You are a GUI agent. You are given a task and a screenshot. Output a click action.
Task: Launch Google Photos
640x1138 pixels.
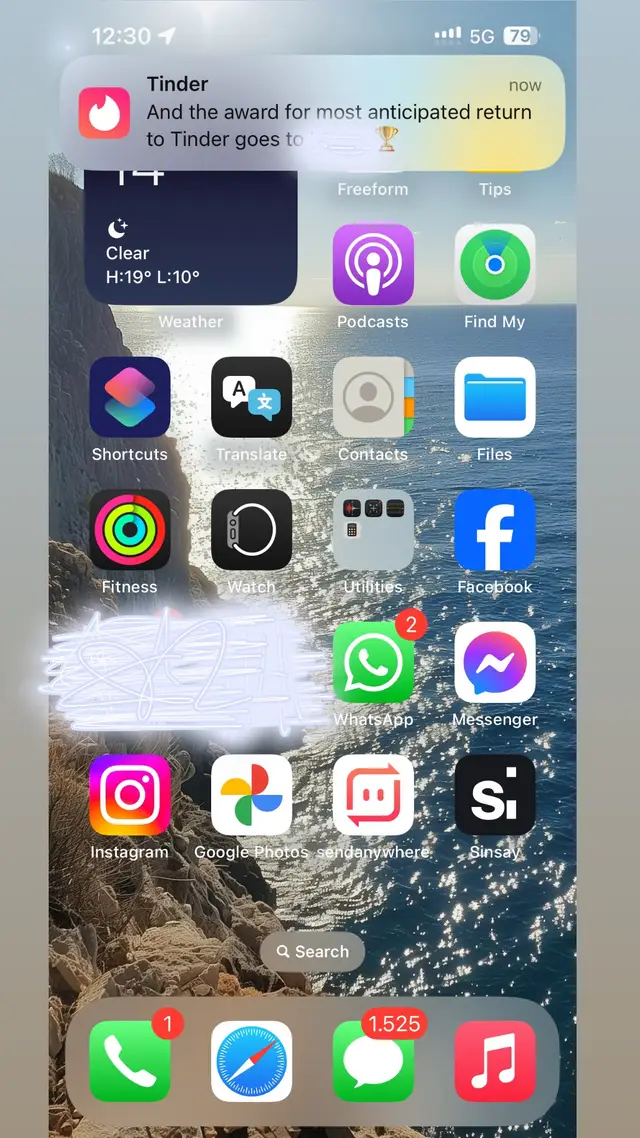click(251, 795)
